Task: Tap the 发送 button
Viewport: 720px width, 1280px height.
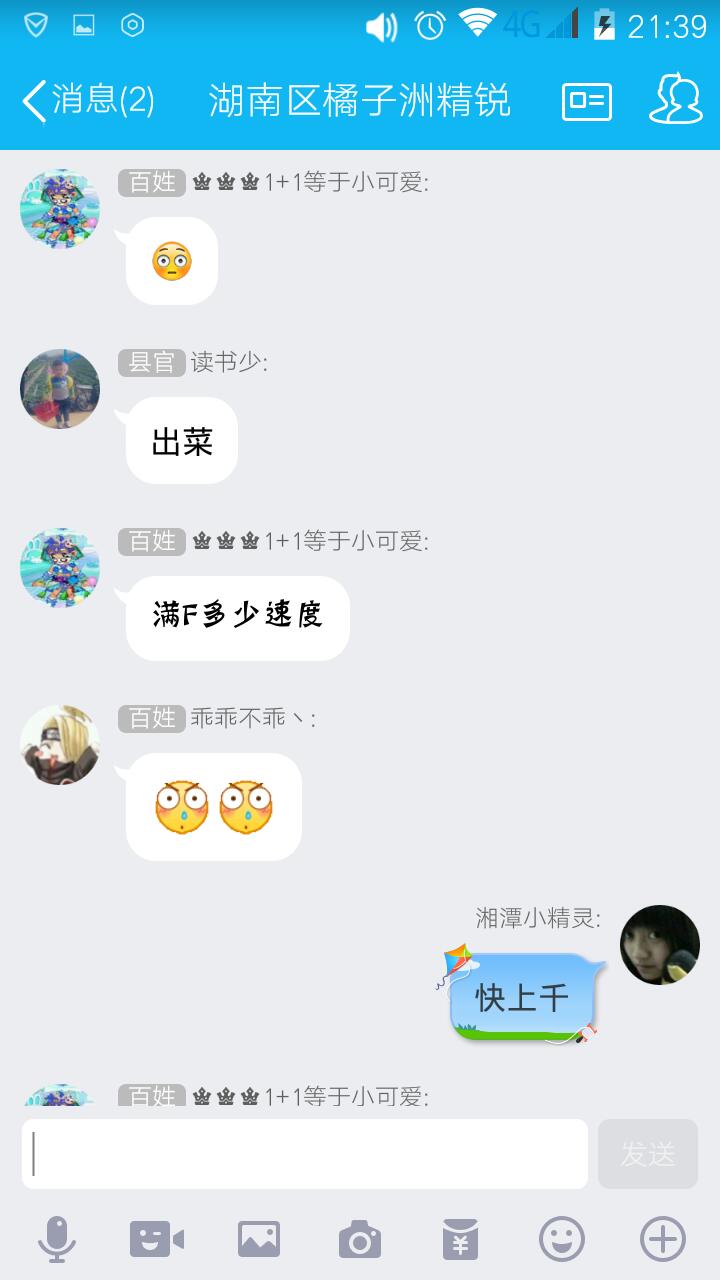Action: pyautogui.click(x=648, y=1154)
